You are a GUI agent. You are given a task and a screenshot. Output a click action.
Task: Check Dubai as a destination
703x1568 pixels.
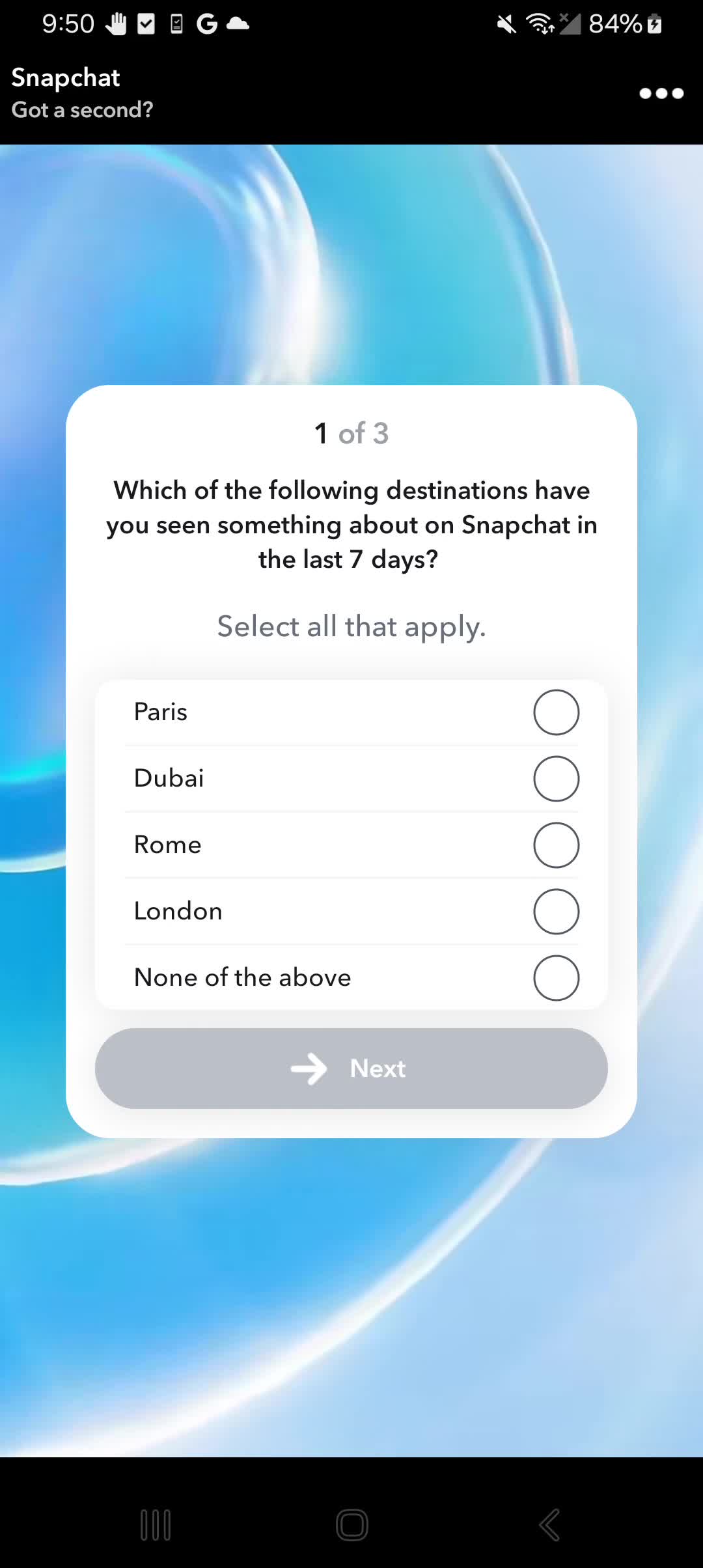pos(556,779)
